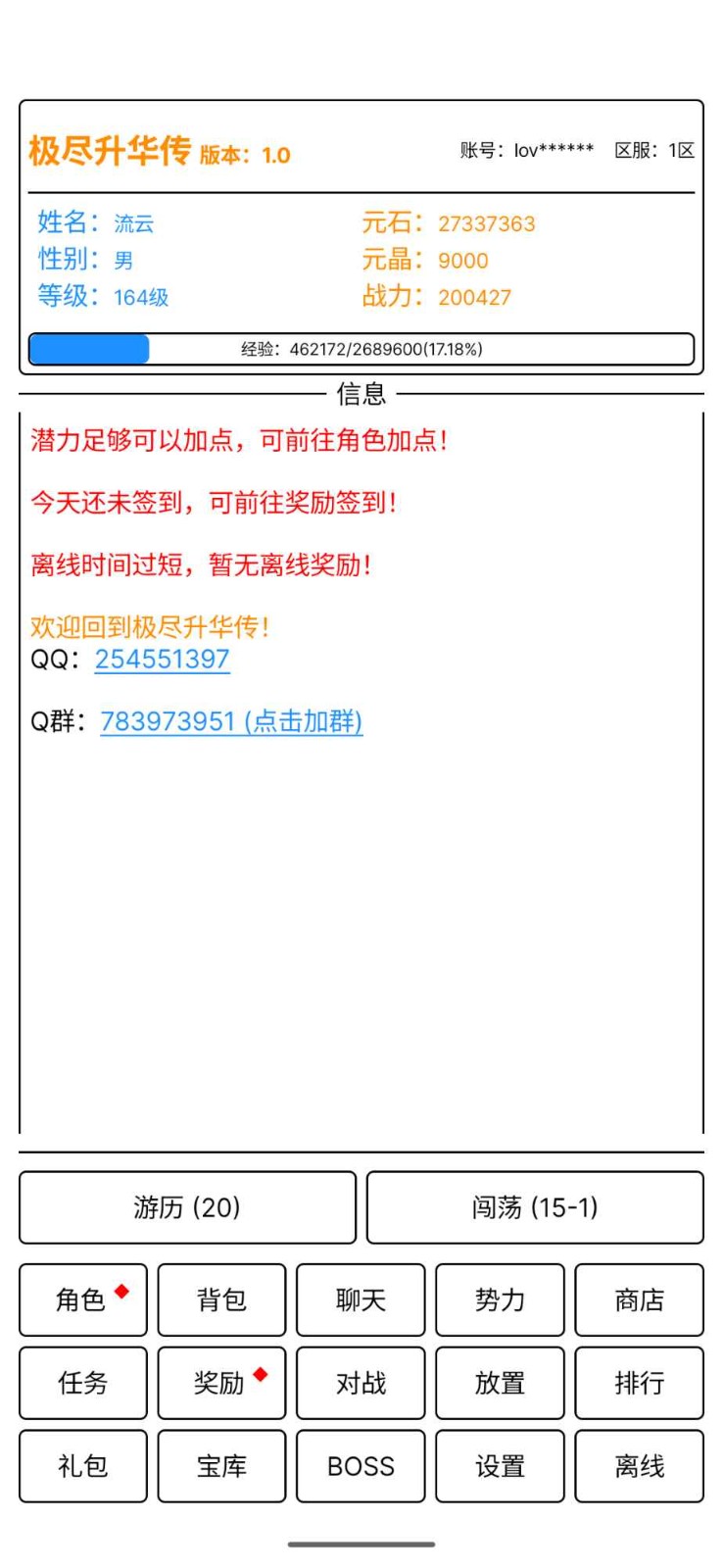The width and height of the screenshot is (723, 1568).
Task: Open the 礼包 gift pack panel
Action: [82, 1465]
